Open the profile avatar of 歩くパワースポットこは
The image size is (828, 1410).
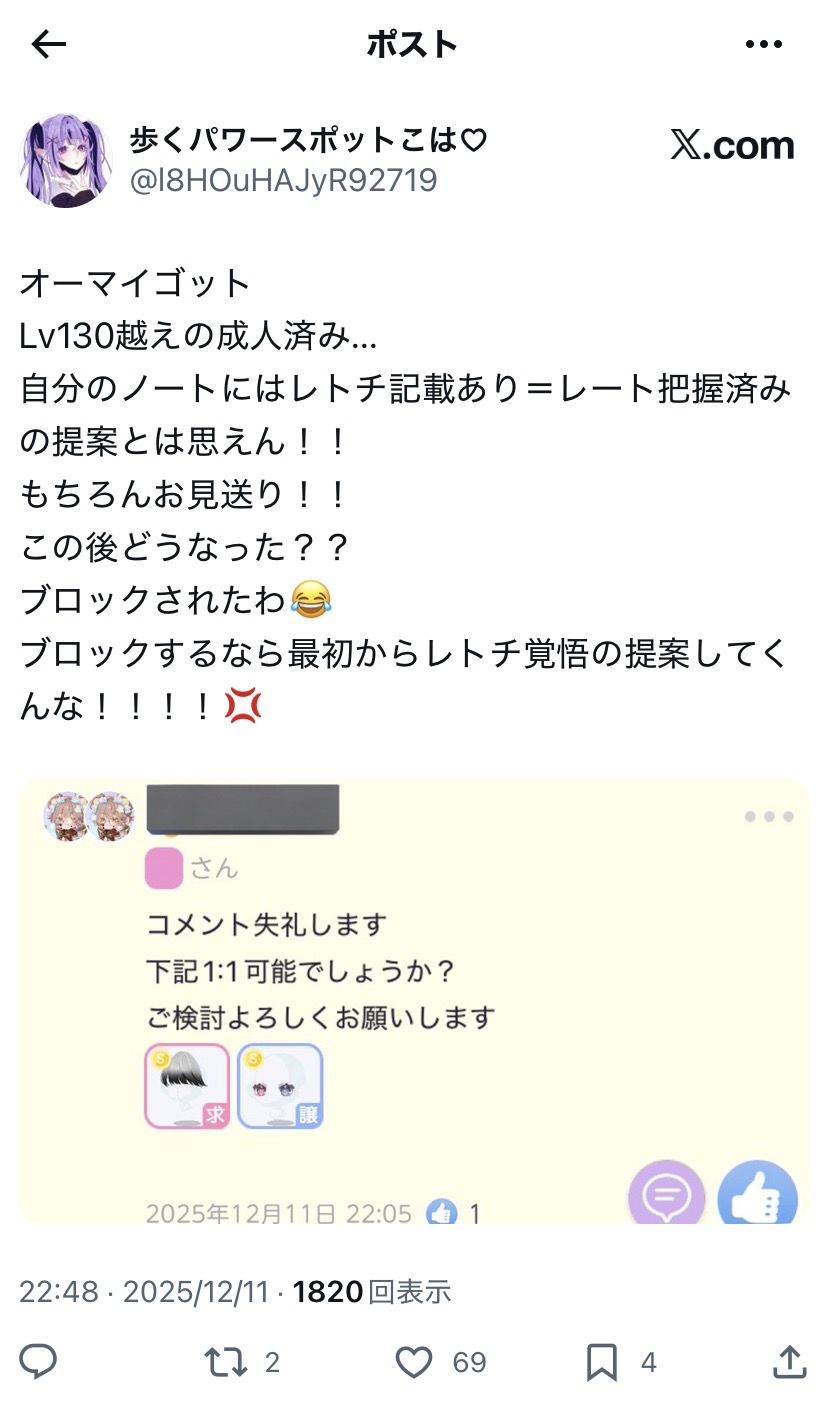tap(66, 160)
